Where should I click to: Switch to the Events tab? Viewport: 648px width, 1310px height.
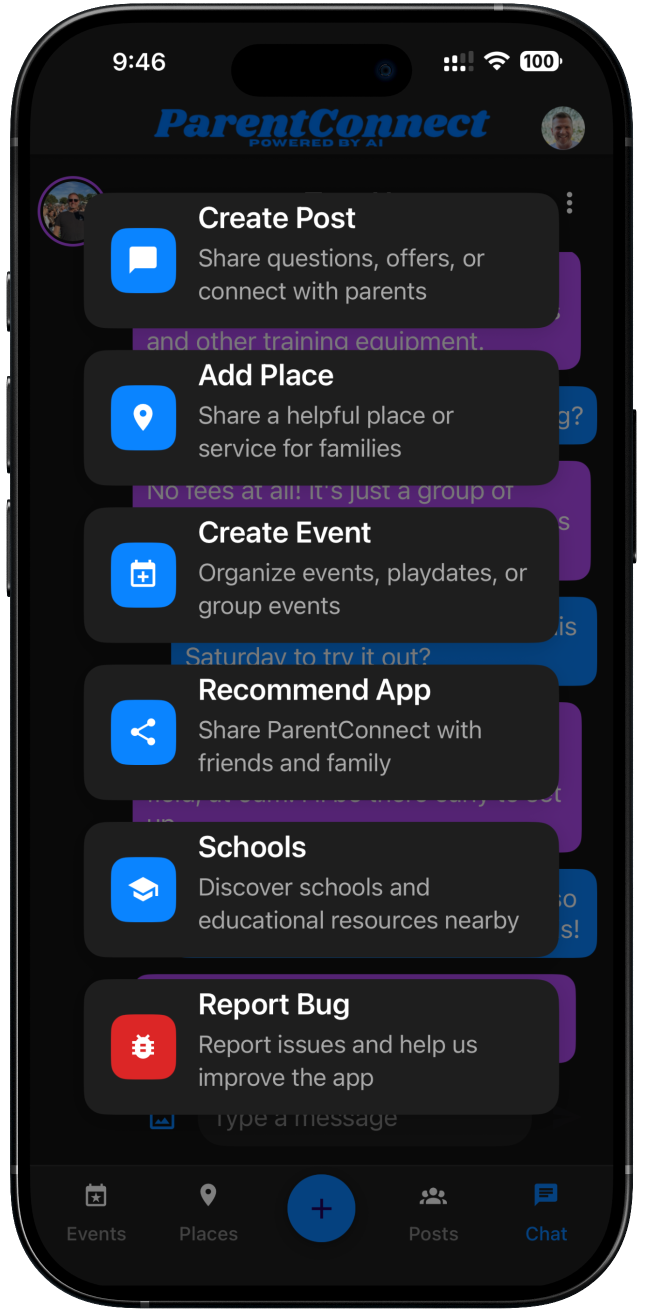96,1212
